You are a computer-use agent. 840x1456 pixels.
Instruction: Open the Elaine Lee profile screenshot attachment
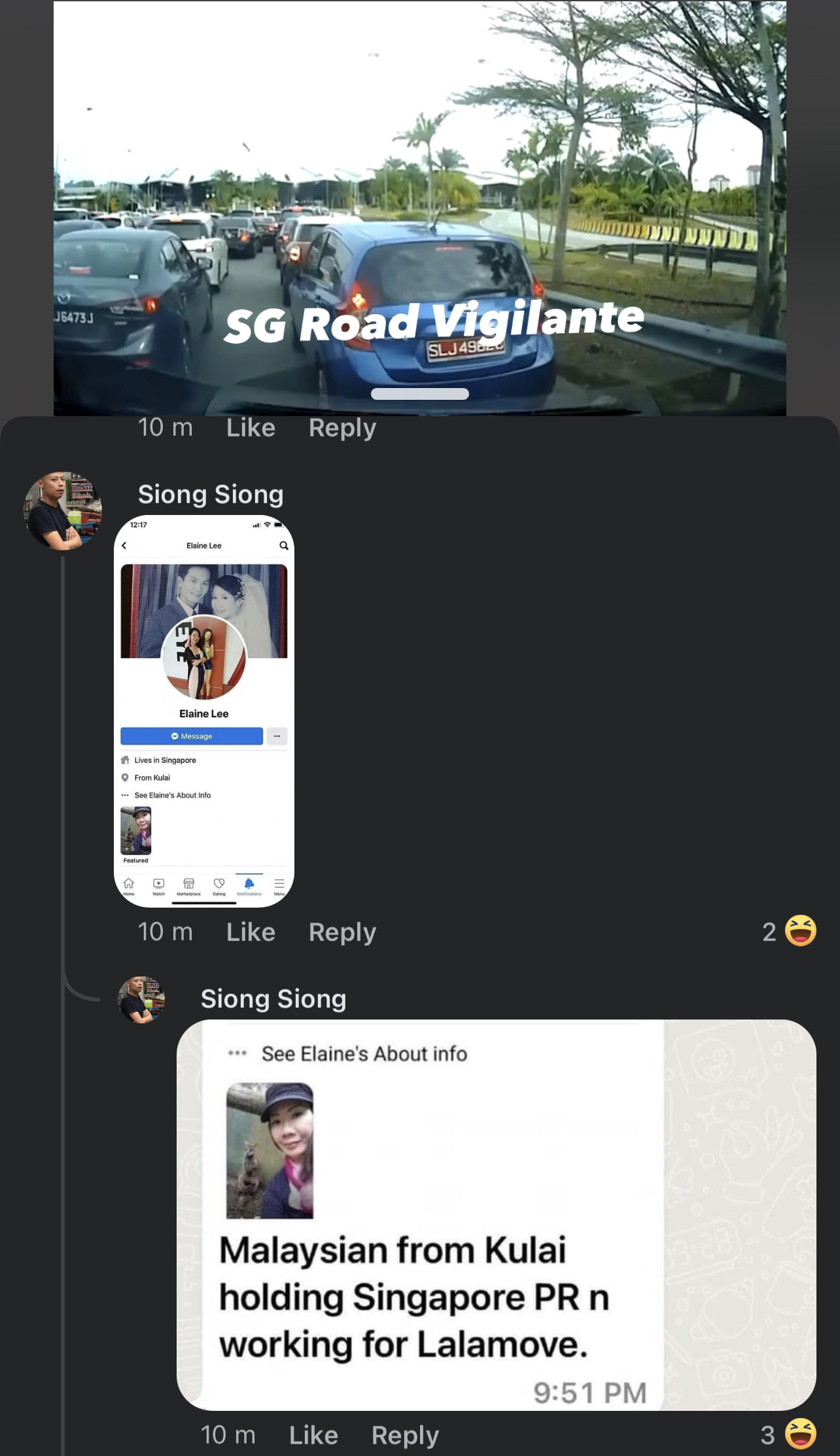tap(204, 711)
